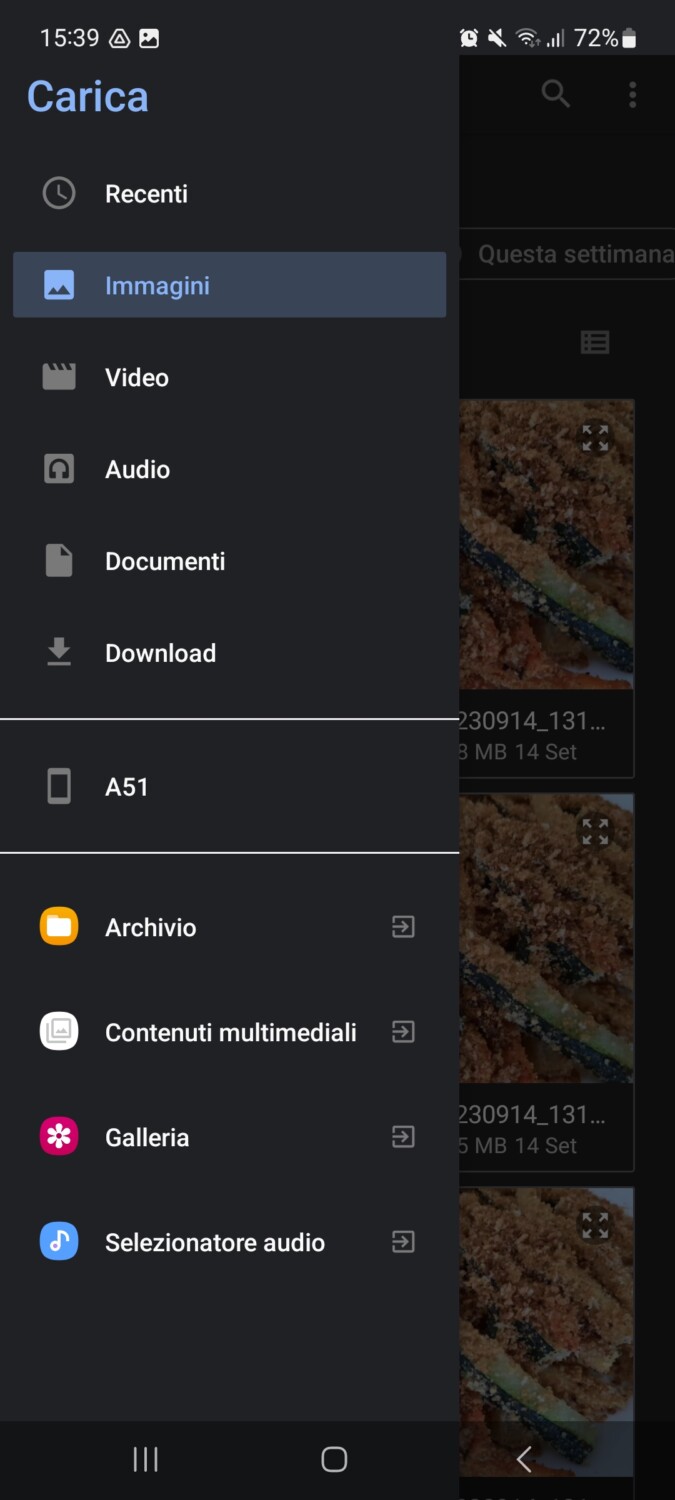This screenshot has height=1500, width=675.
Task: Open the Audio category
Action: point(229,469)
